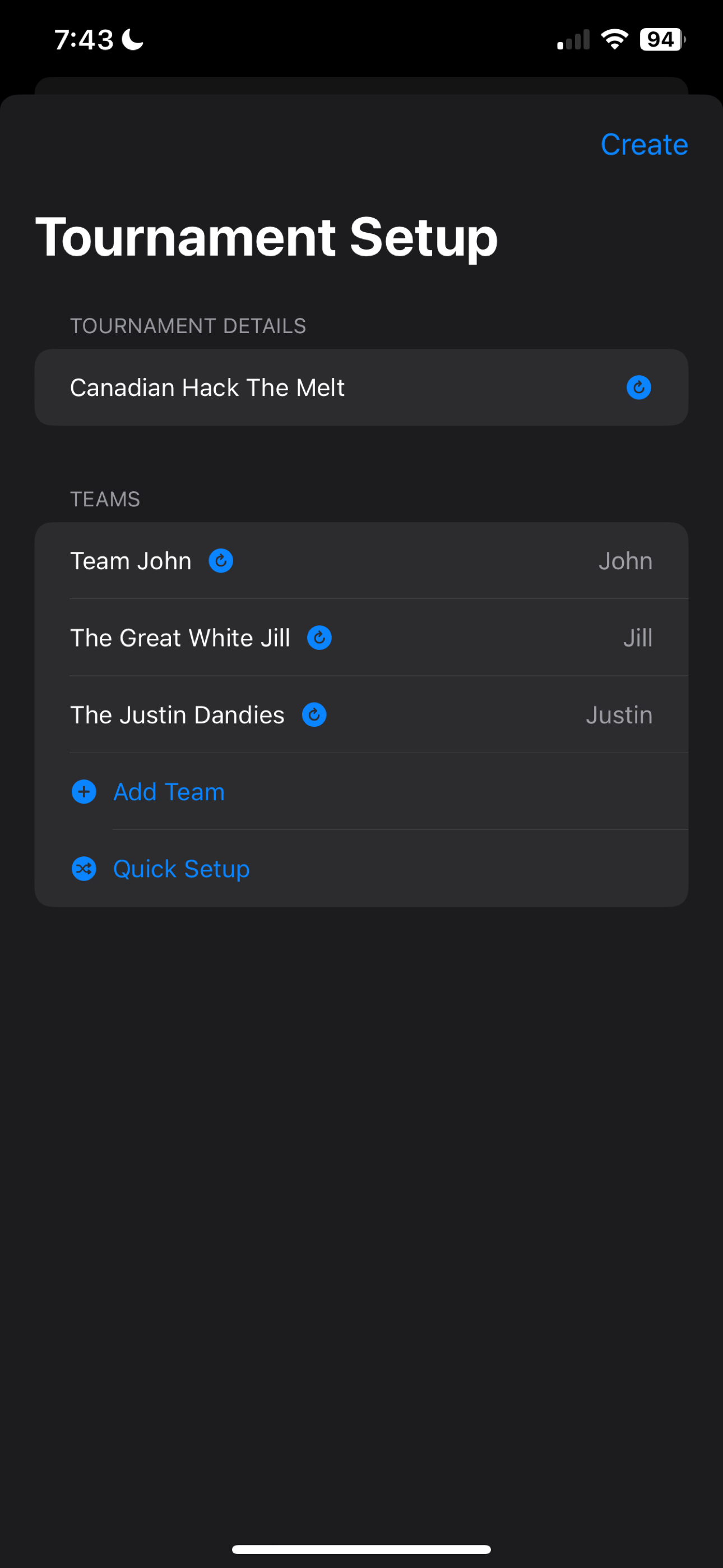Choose Quick Setup
723x1568 pixels.
click(180, 869)
